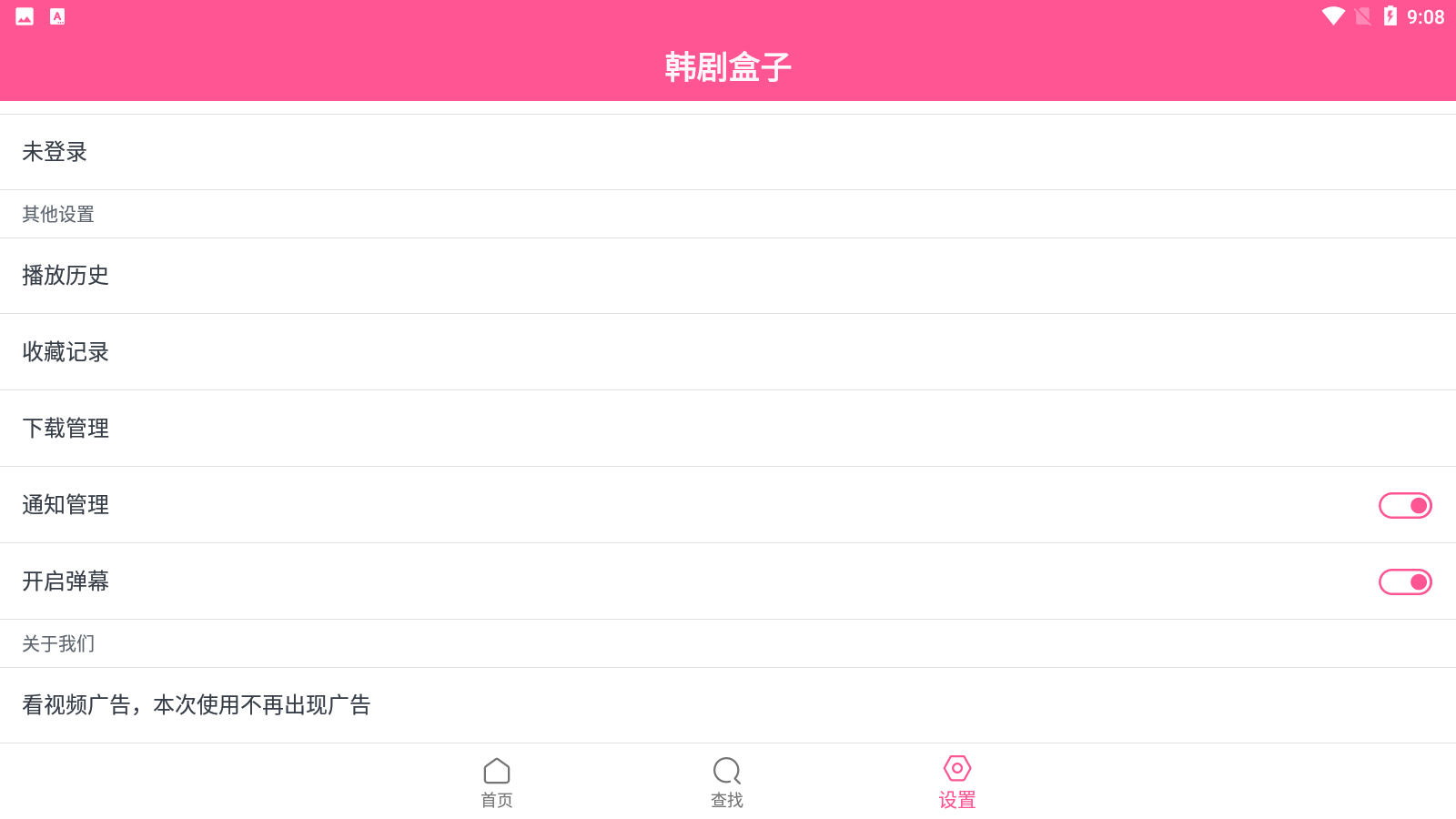Image resolution: width=1456 pixels, height=819 pixels.
Task: Disable the 开启弹幕 danmaku switch
Action: click(x=1404, y=581)
